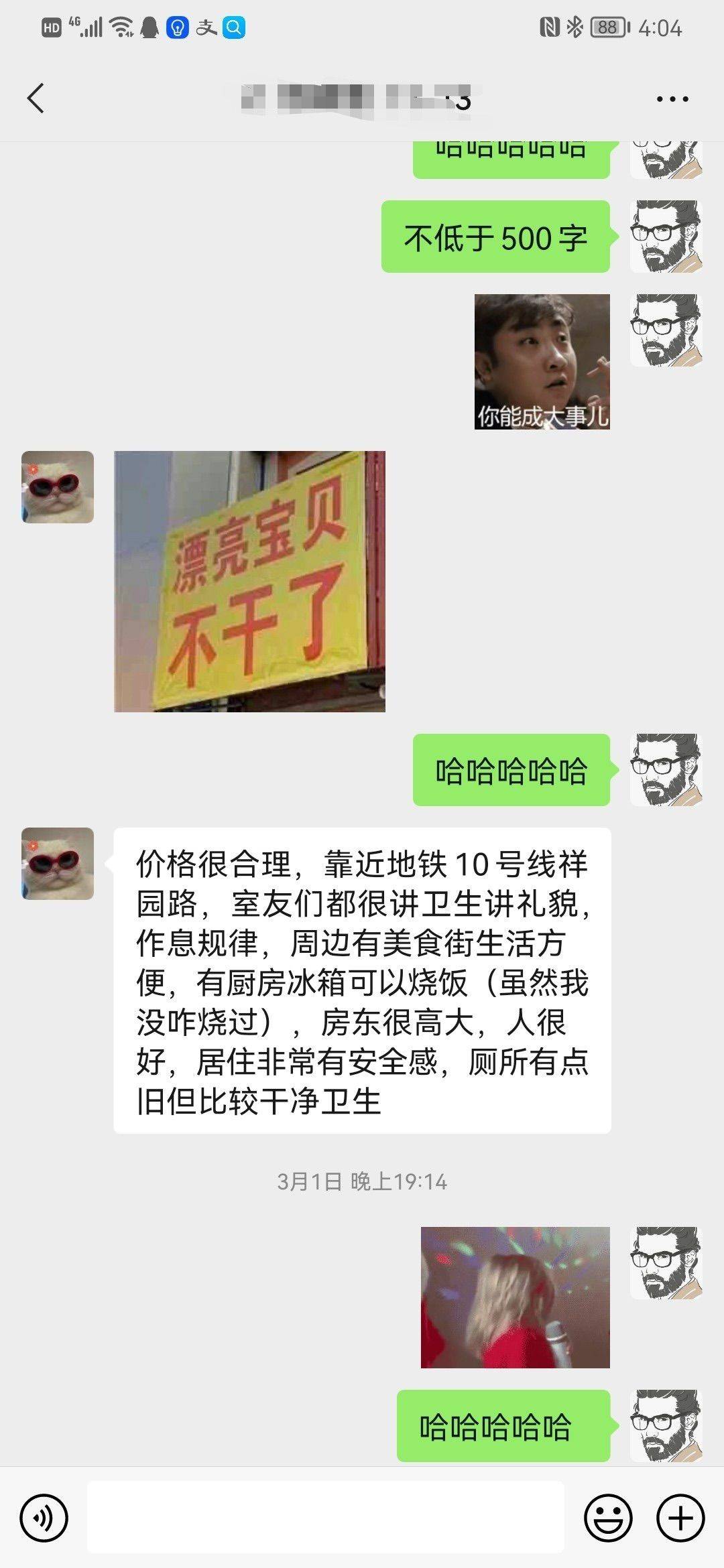Open the dancing girl GIF sticker

[x=515, y=1297]
